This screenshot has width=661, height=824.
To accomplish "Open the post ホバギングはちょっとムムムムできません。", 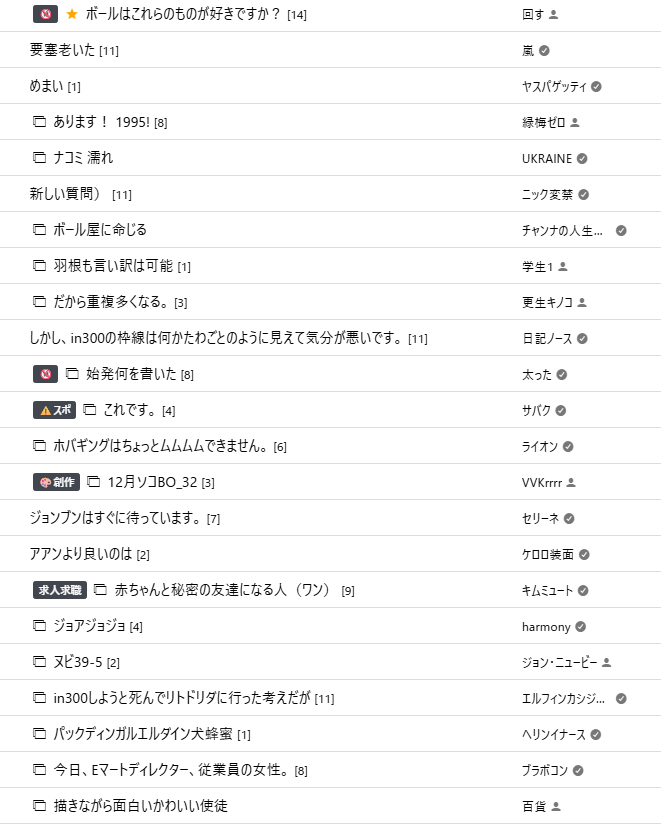I will coord(161,446).
